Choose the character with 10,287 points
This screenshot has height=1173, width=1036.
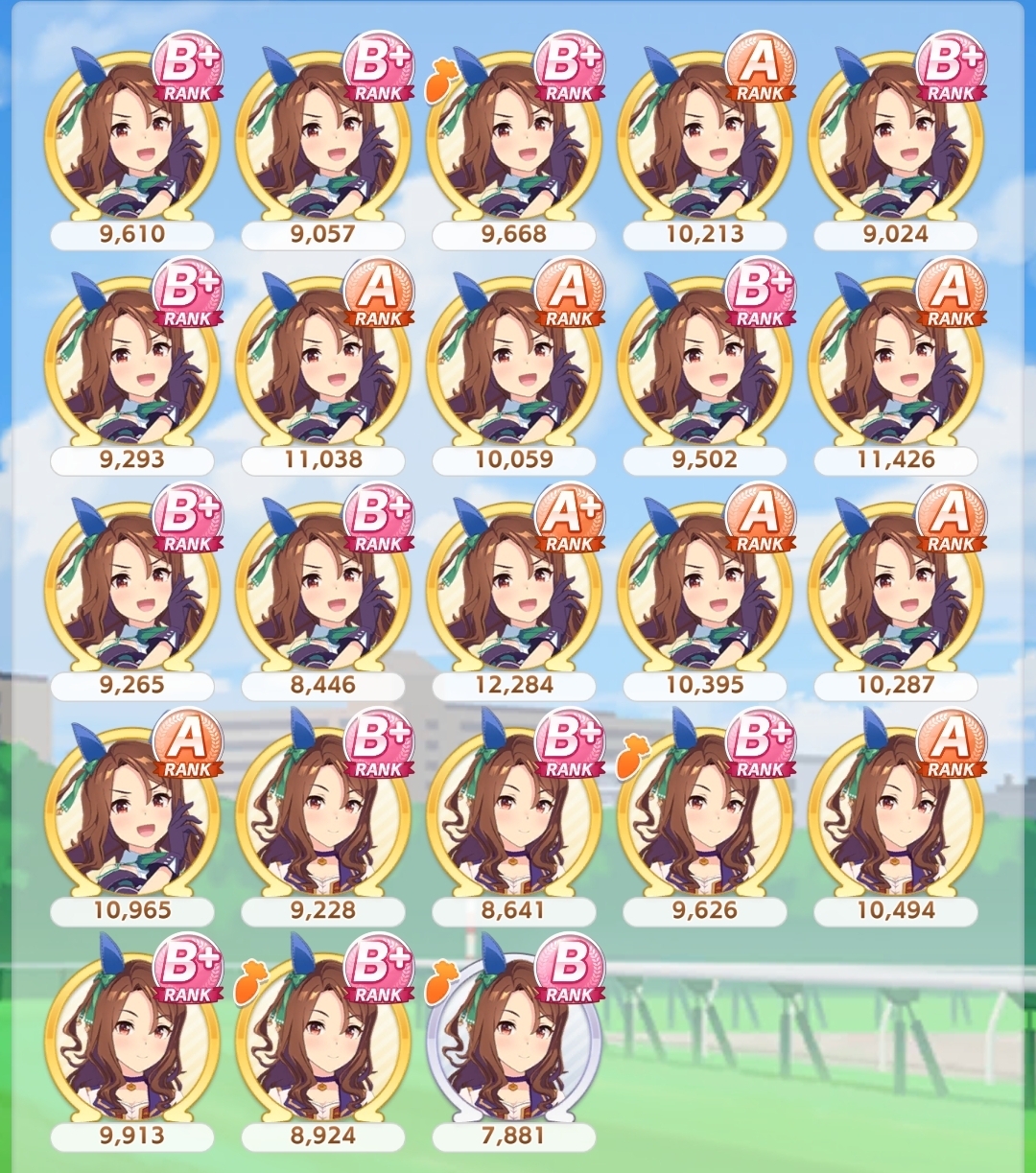[x=895, y=595]
